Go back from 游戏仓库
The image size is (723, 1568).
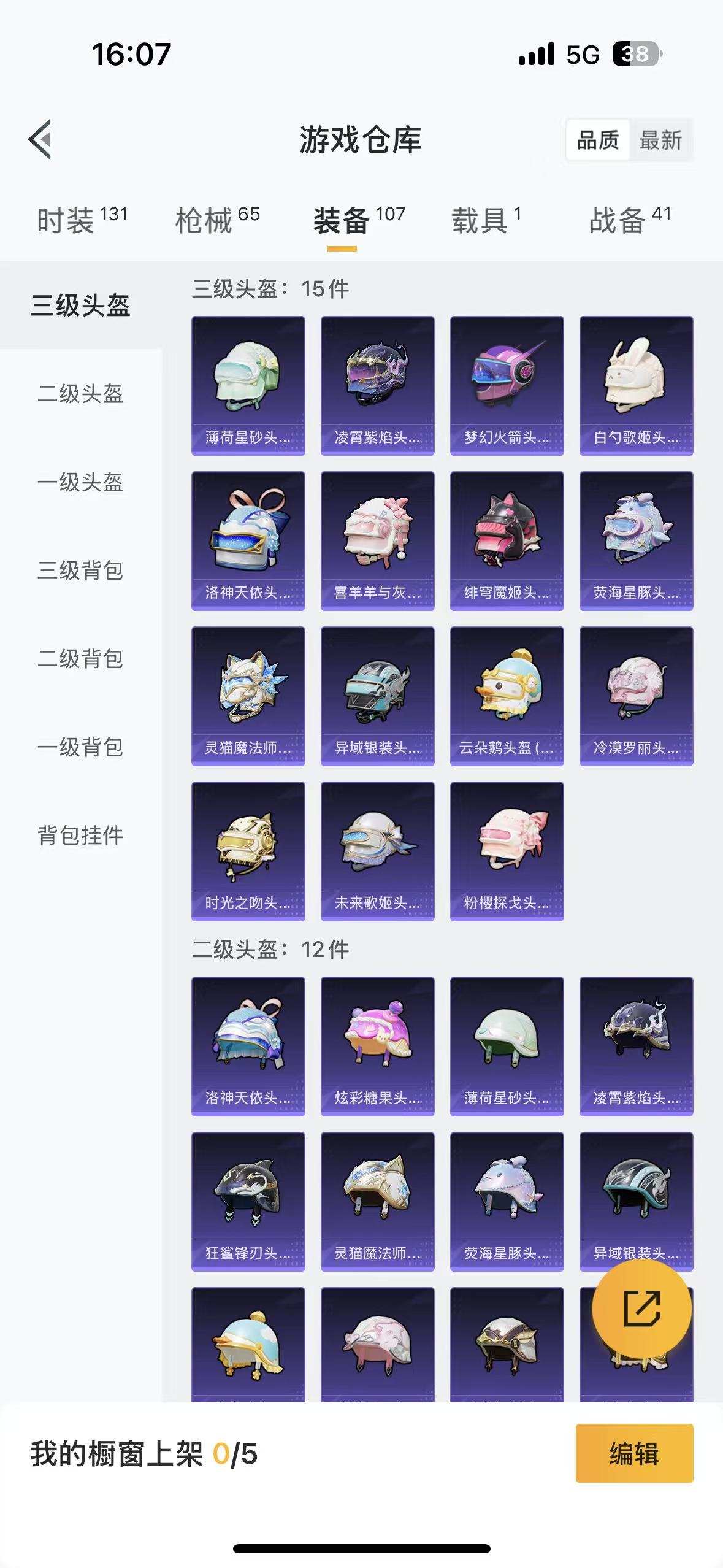pyautogui.click(x=40, y=139)
